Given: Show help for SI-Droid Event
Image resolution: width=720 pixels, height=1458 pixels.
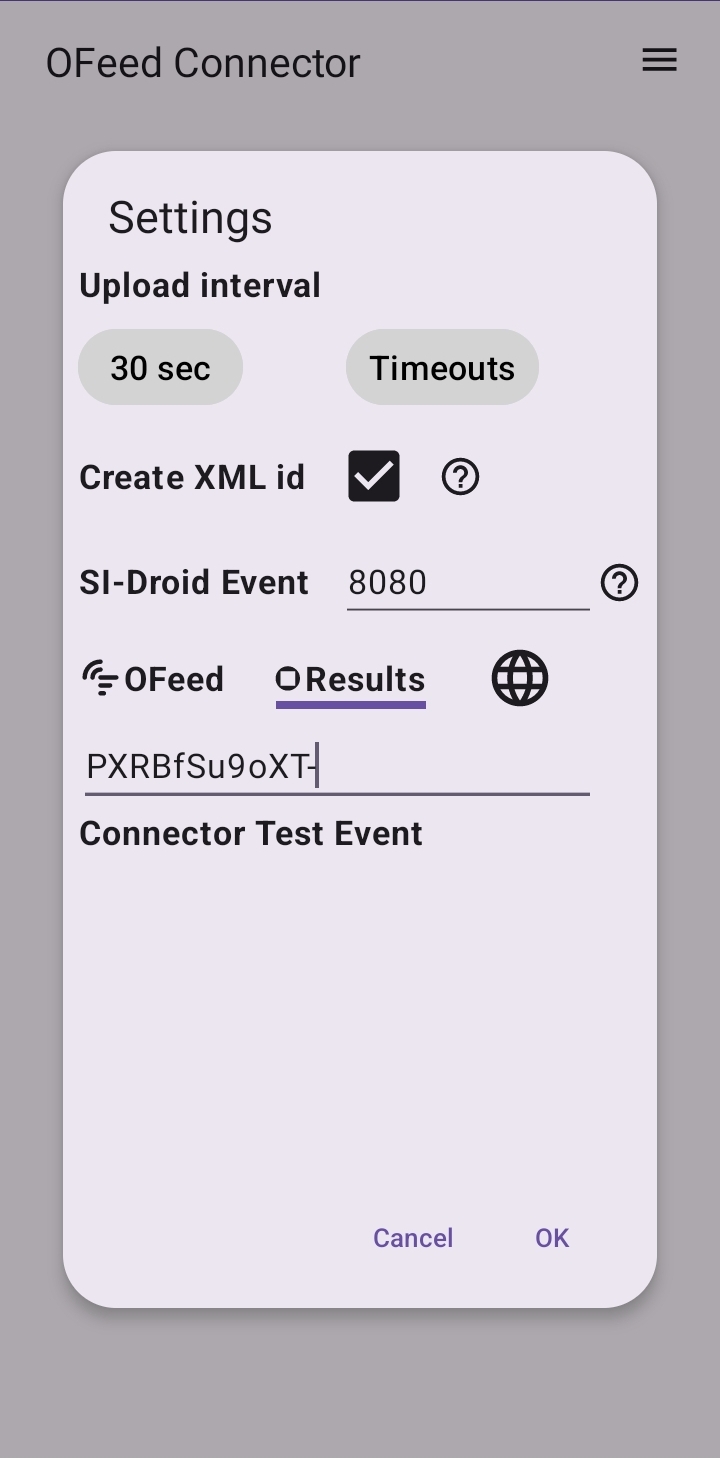Looking at the screenshot, I should 619,582.
